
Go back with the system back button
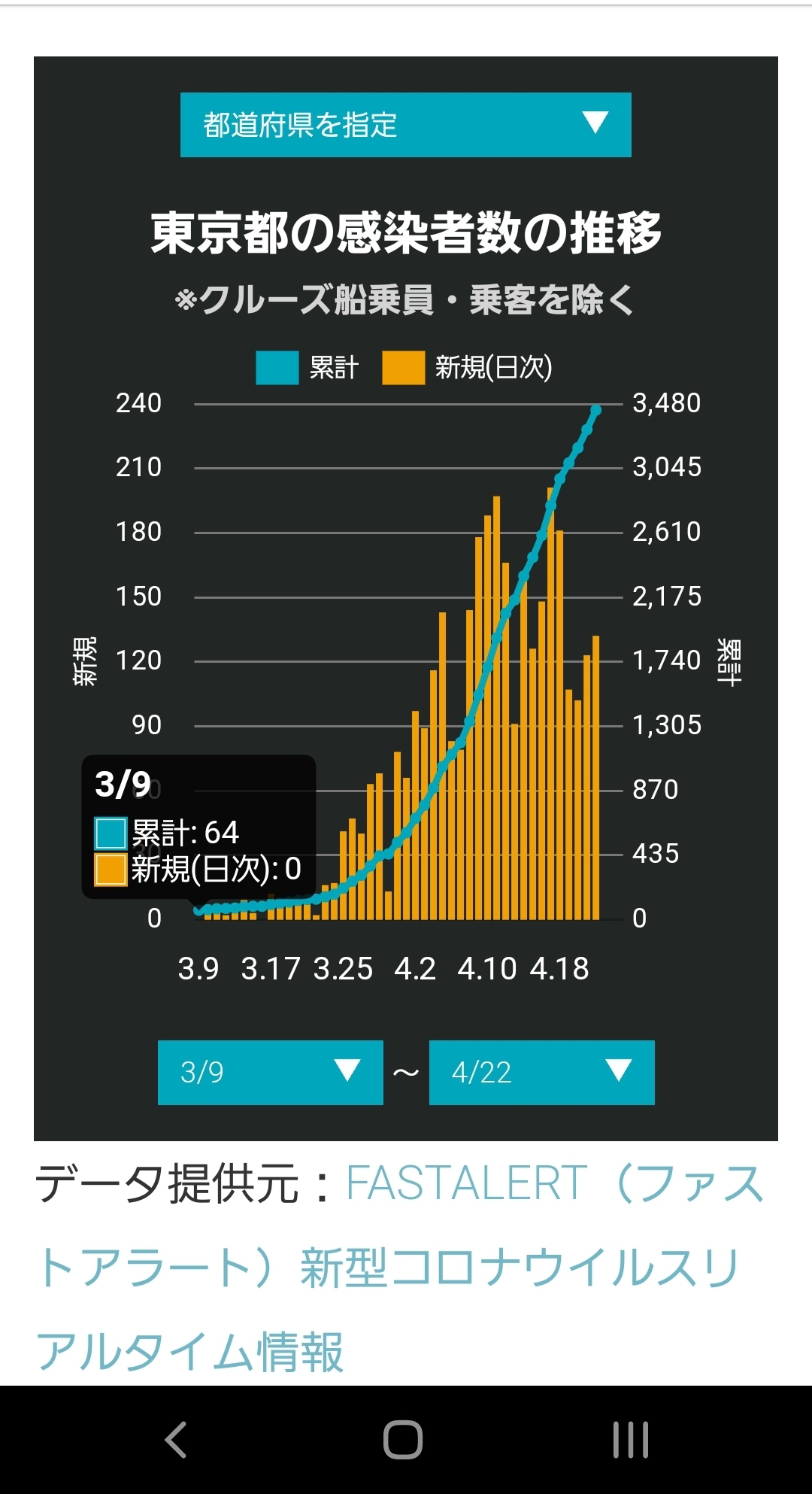[176, 1440]
